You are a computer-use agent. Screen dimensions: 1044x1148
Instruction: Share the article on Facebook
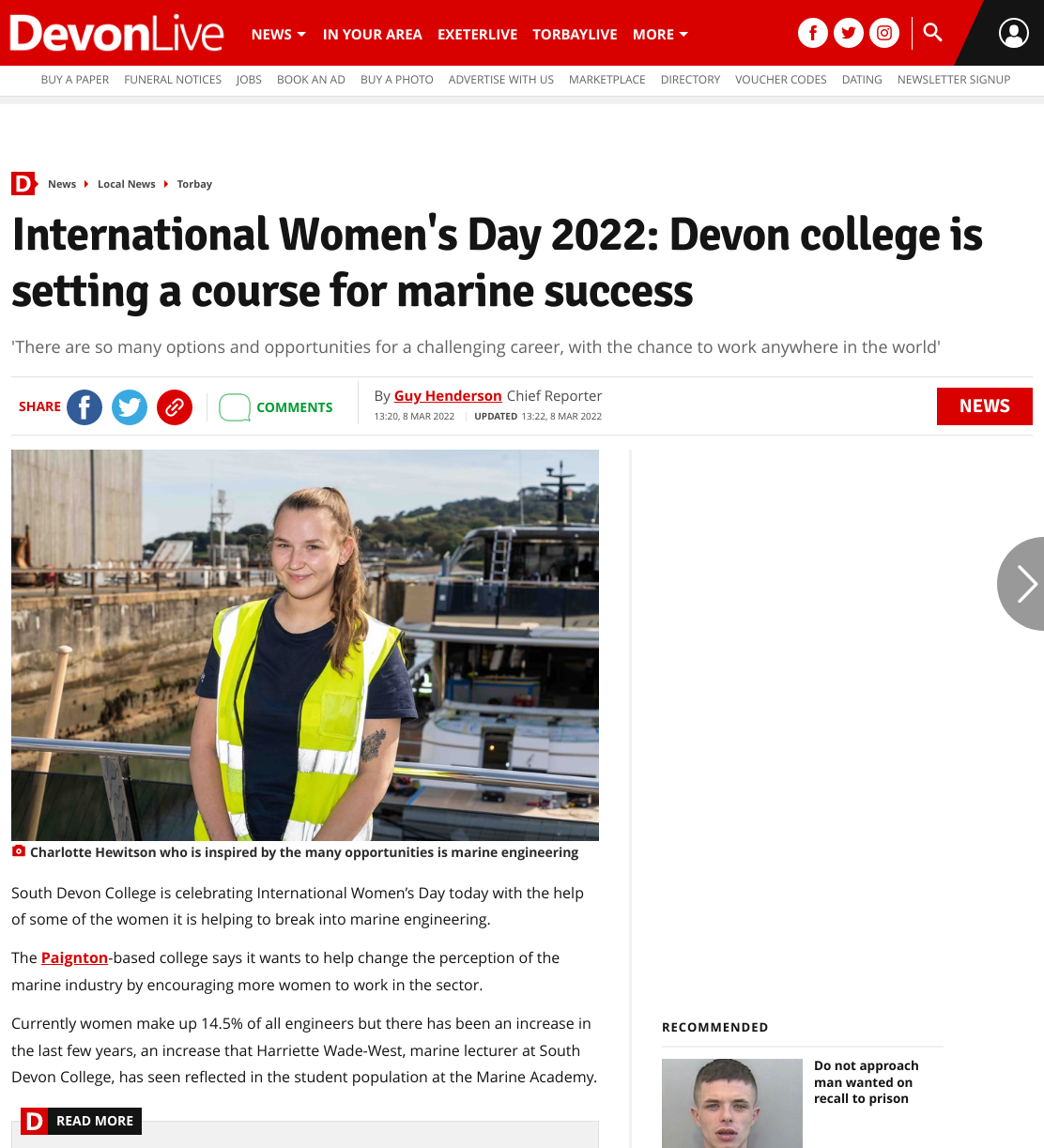coord(84,406)
